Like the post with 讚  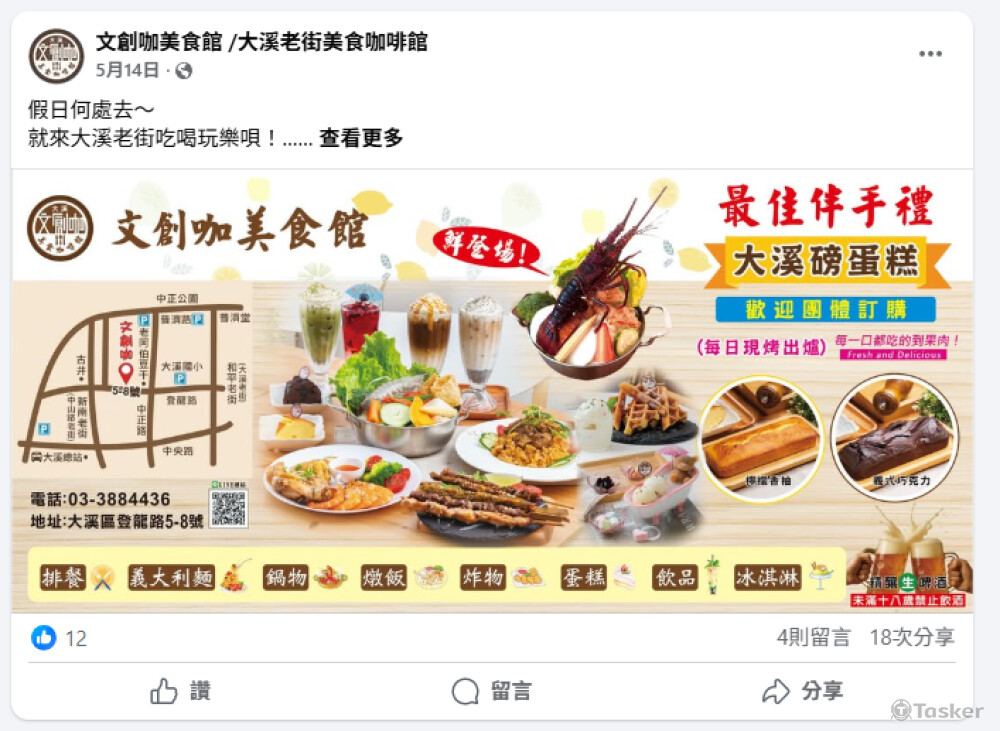point(180,691)
